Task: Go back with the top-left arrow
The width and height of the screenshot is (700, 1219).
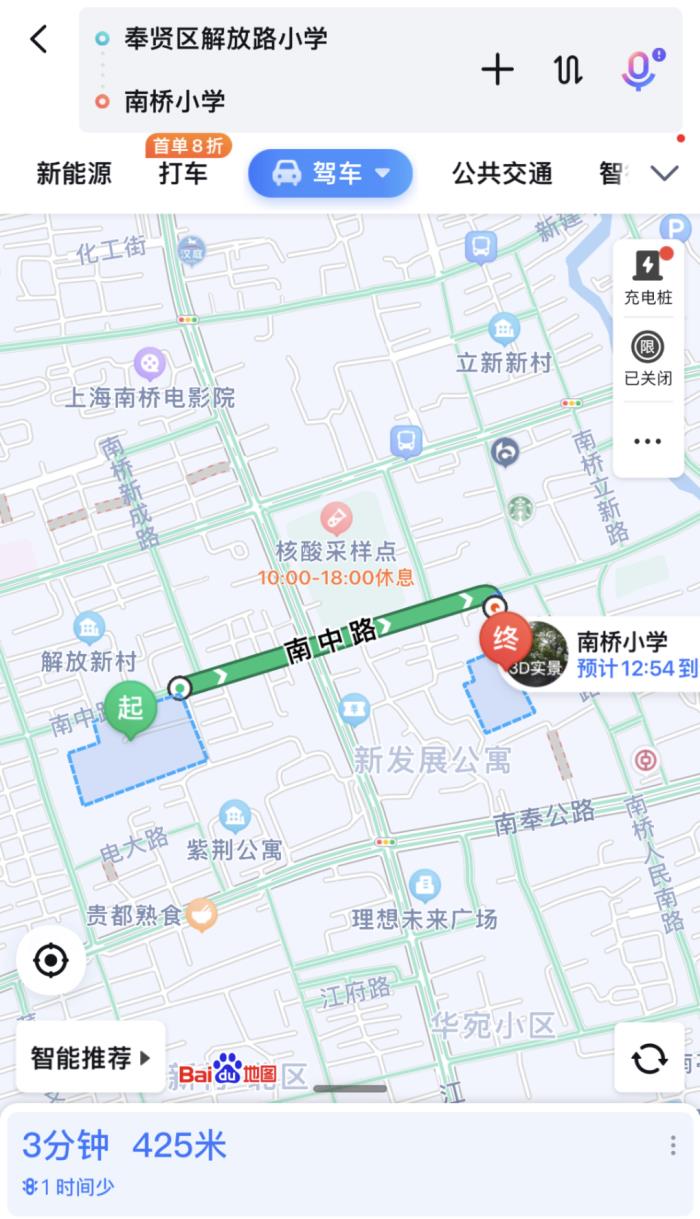Action: tap(38, 40)
